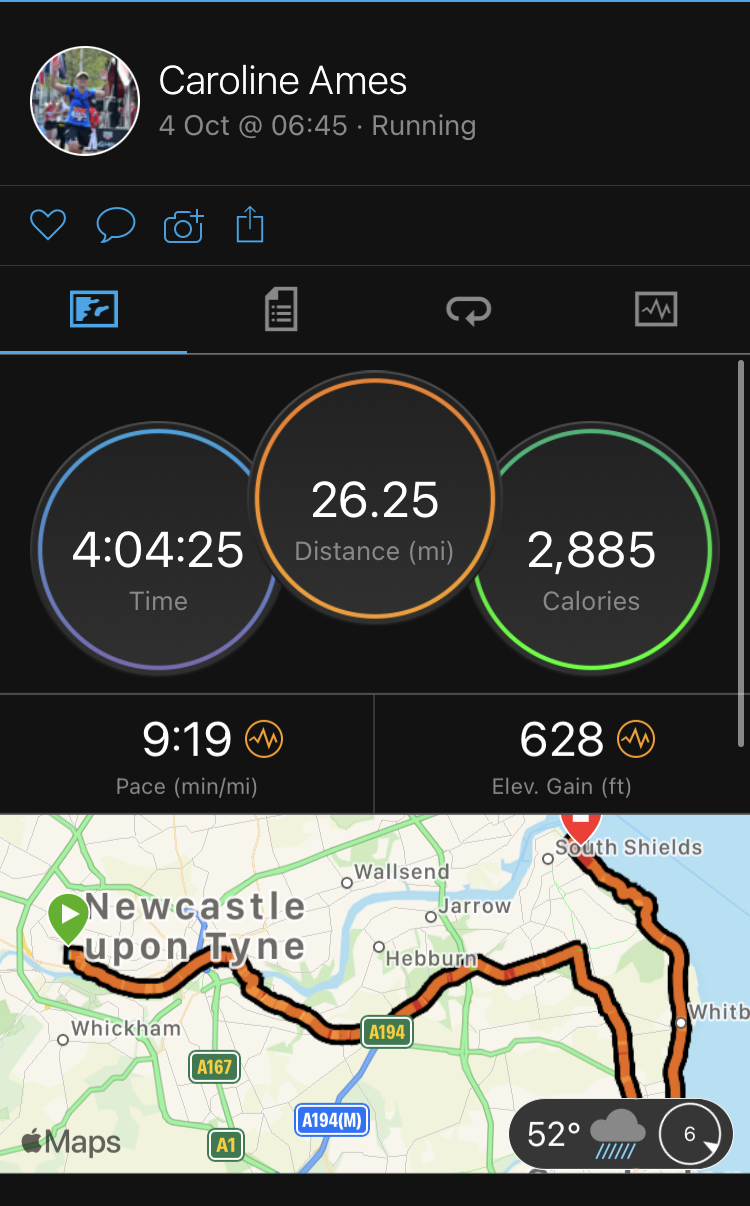Screen dimensions: 750x1206
Task: Open the comments for this run
Action: pyautogui.click(x=115, y=225)
